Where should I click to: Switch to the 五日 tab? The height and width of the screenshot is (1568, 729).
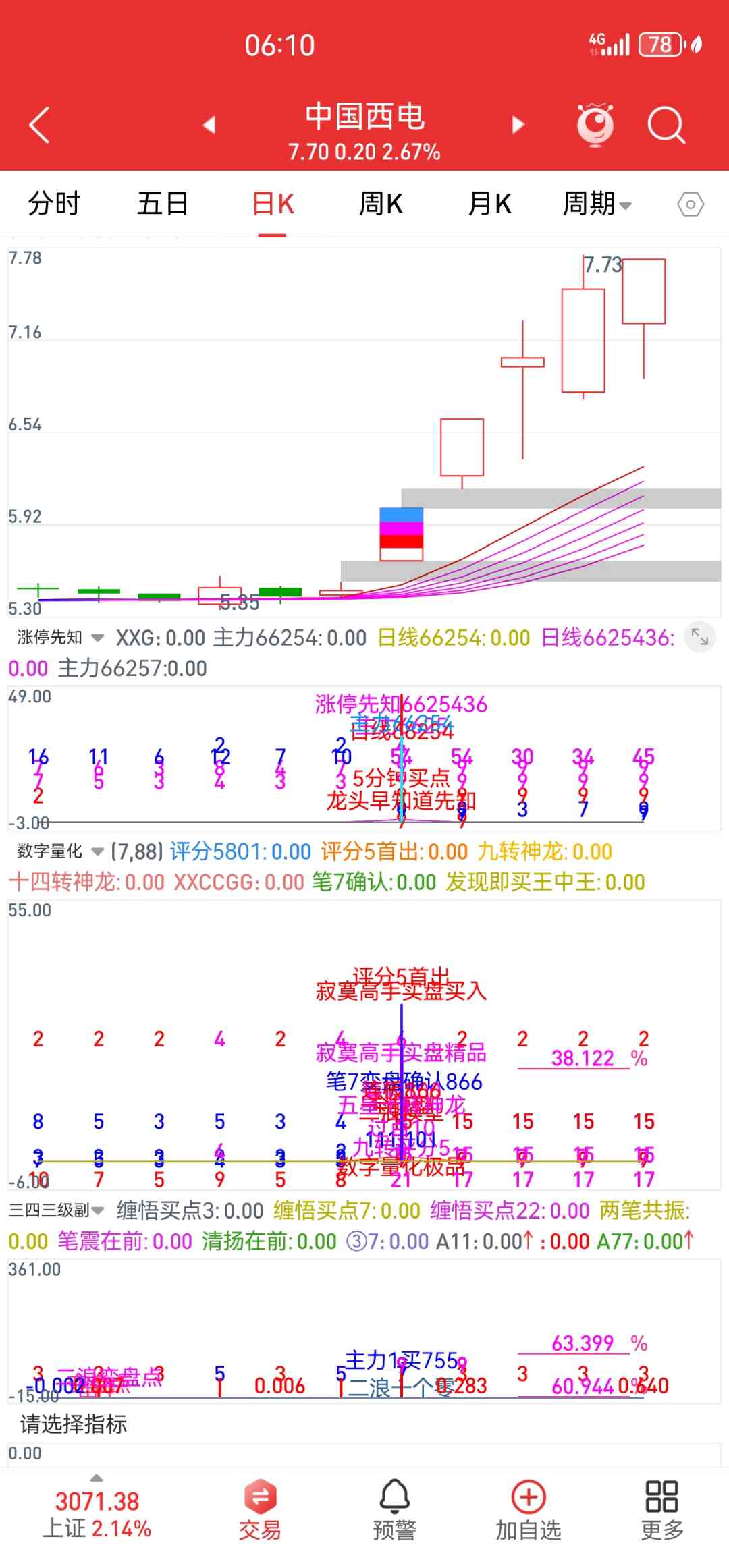coord(163,204)
